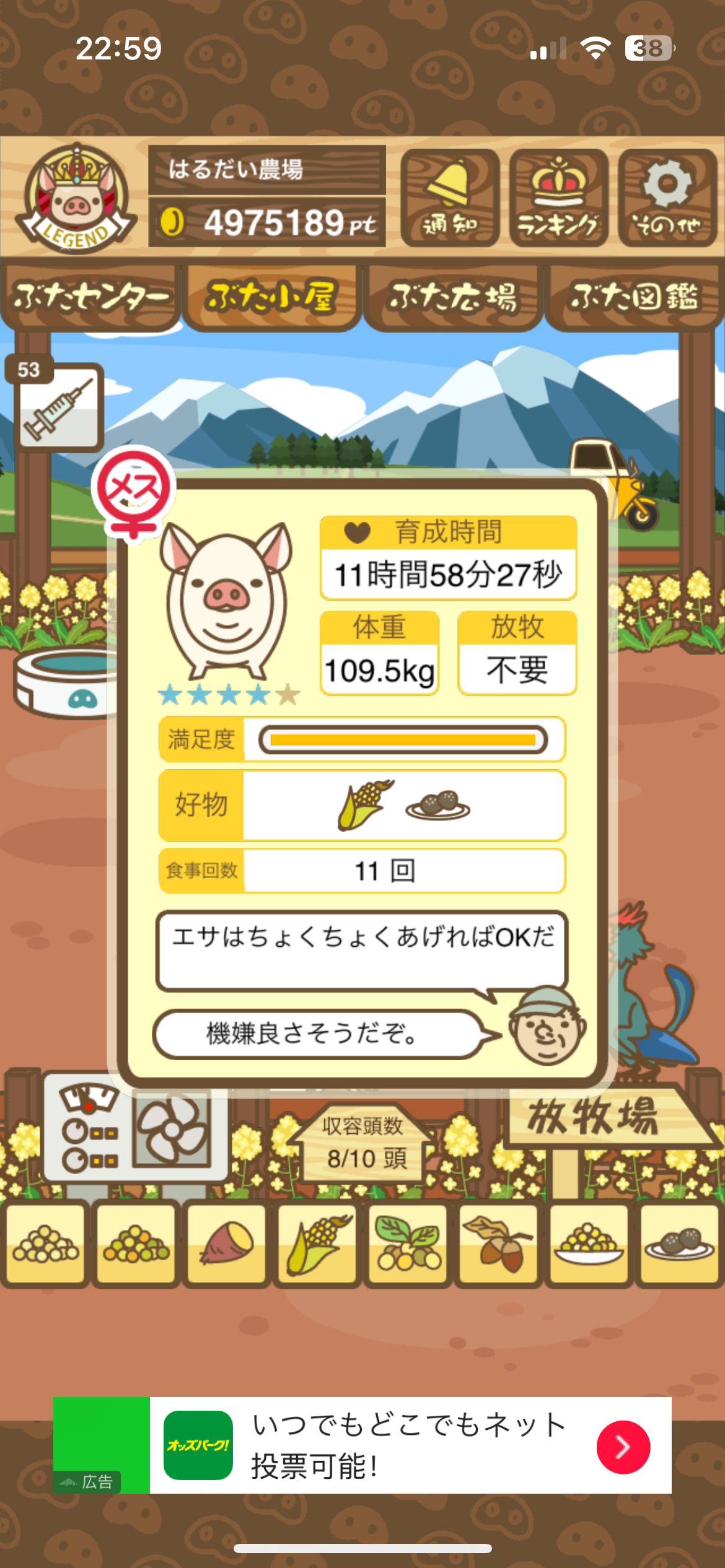
Task: Switch to the ぶた図鑑 tab
Action: click(x=634, y=297)
